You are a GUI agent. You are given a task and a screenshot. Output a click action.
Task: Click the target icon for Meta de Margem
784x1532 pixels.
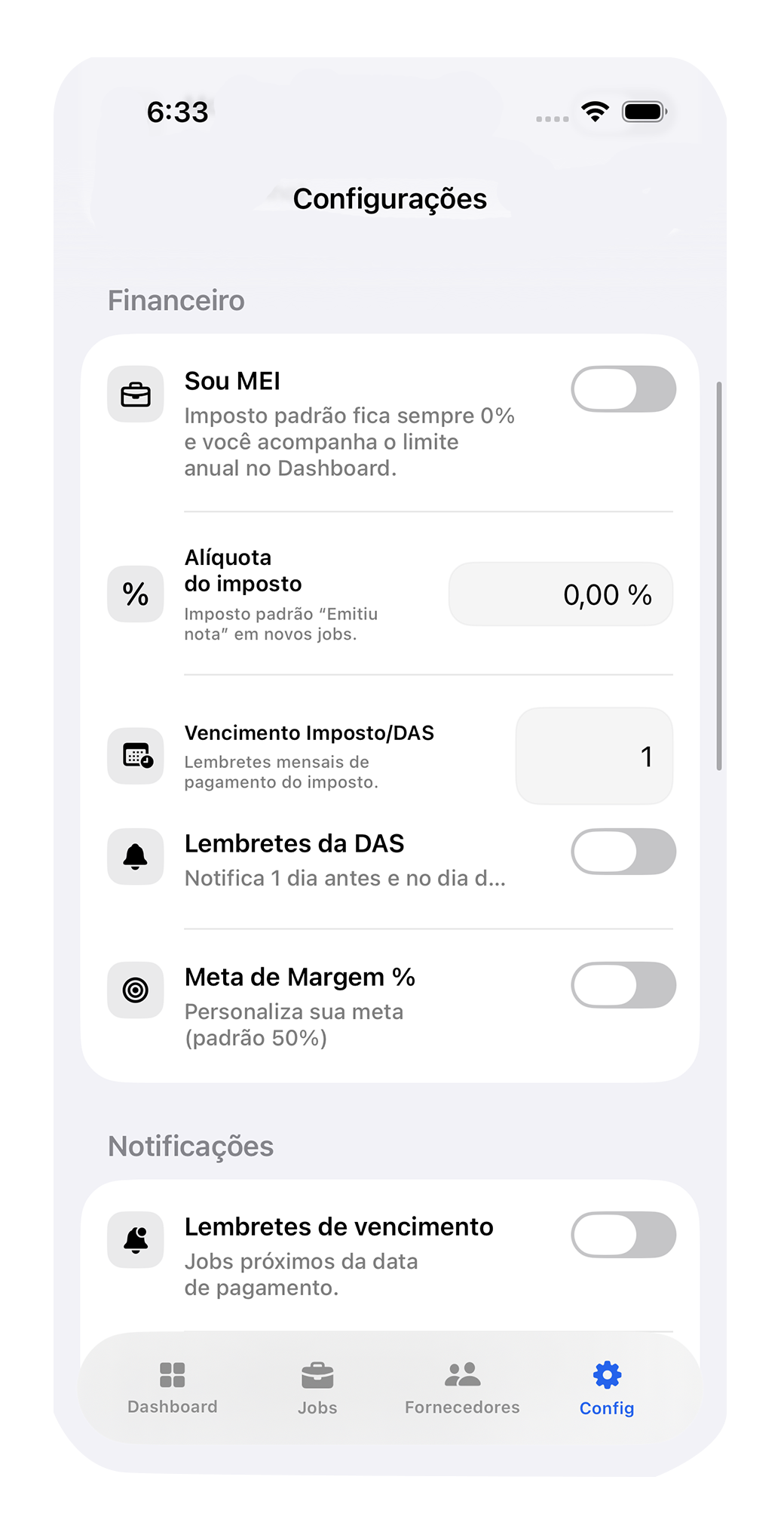(x=136, y=990)
